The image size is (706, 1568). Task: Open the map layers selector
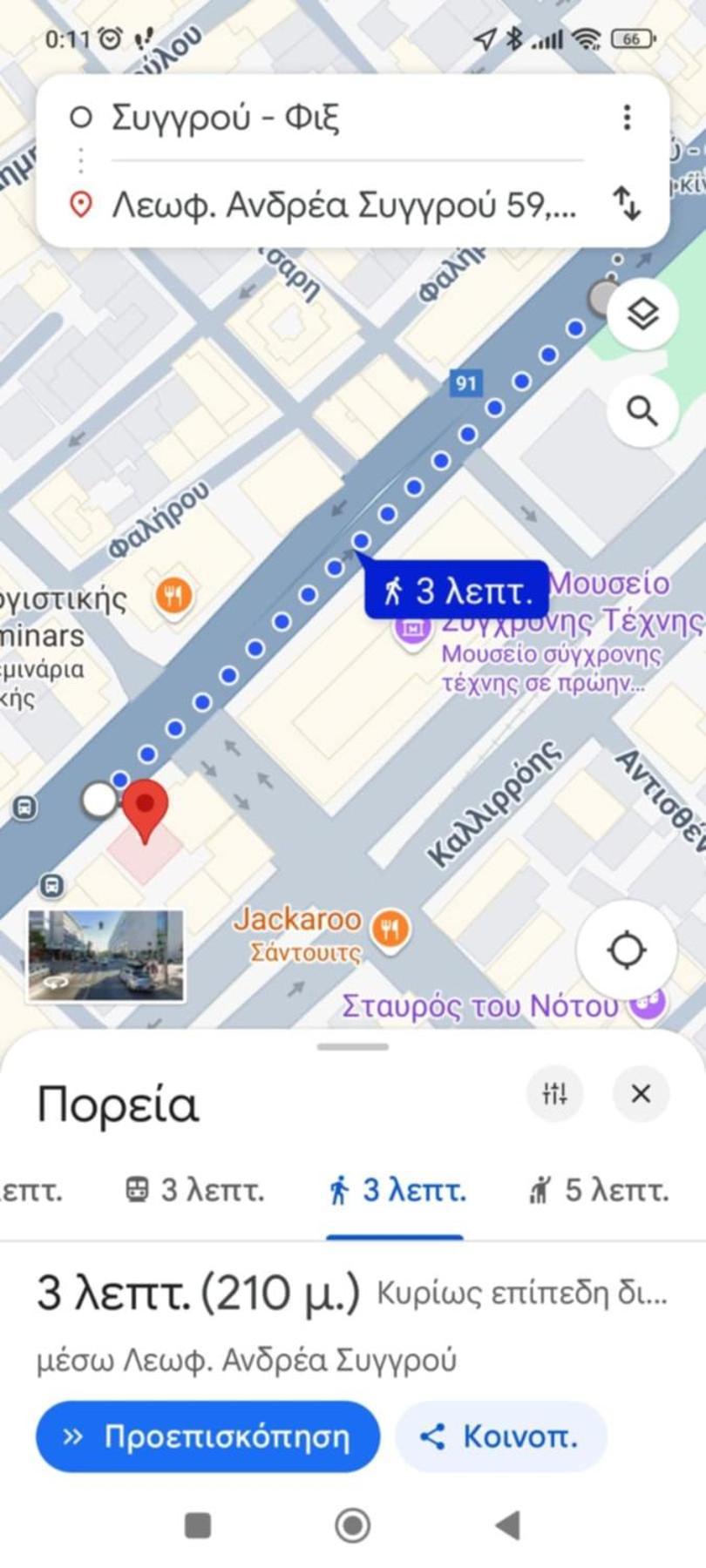coord(642,314)
